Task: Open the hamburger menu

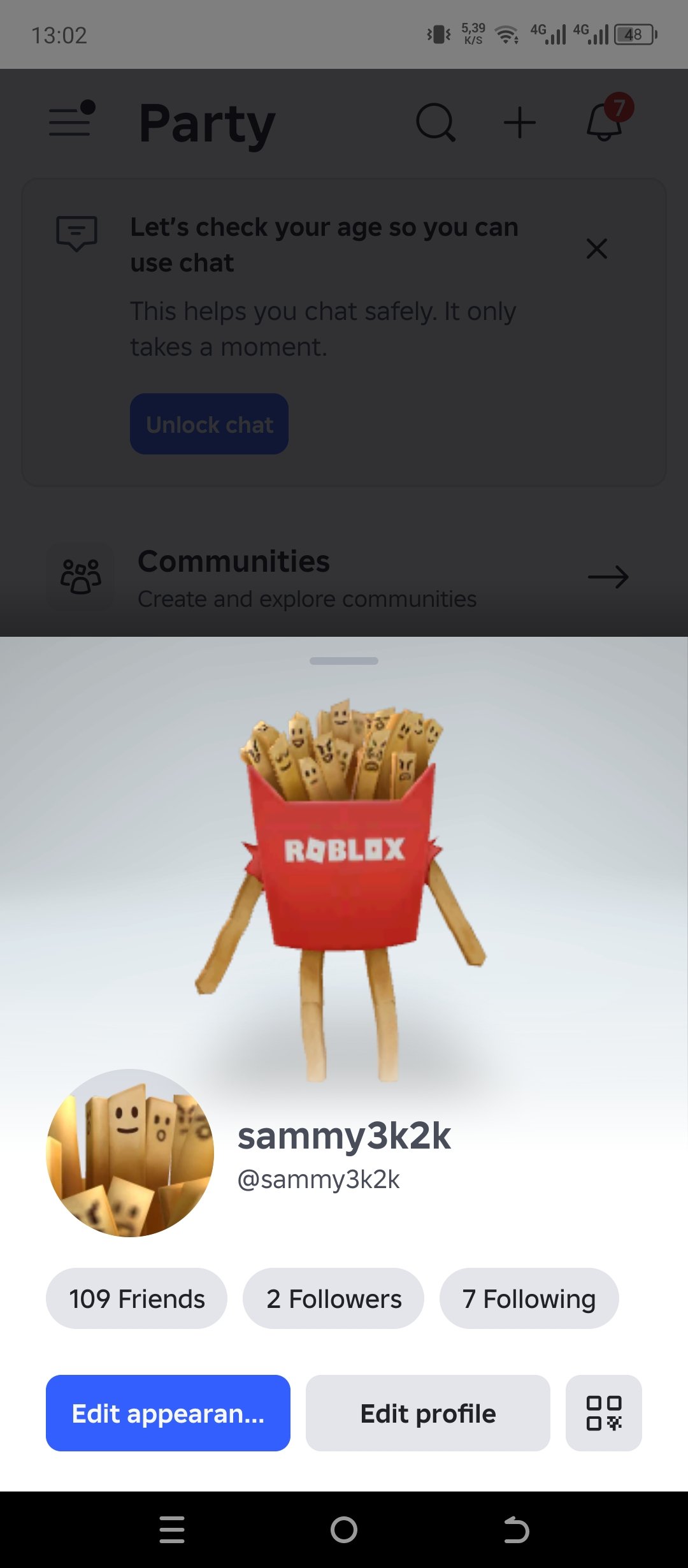Action: coord(71,120)
